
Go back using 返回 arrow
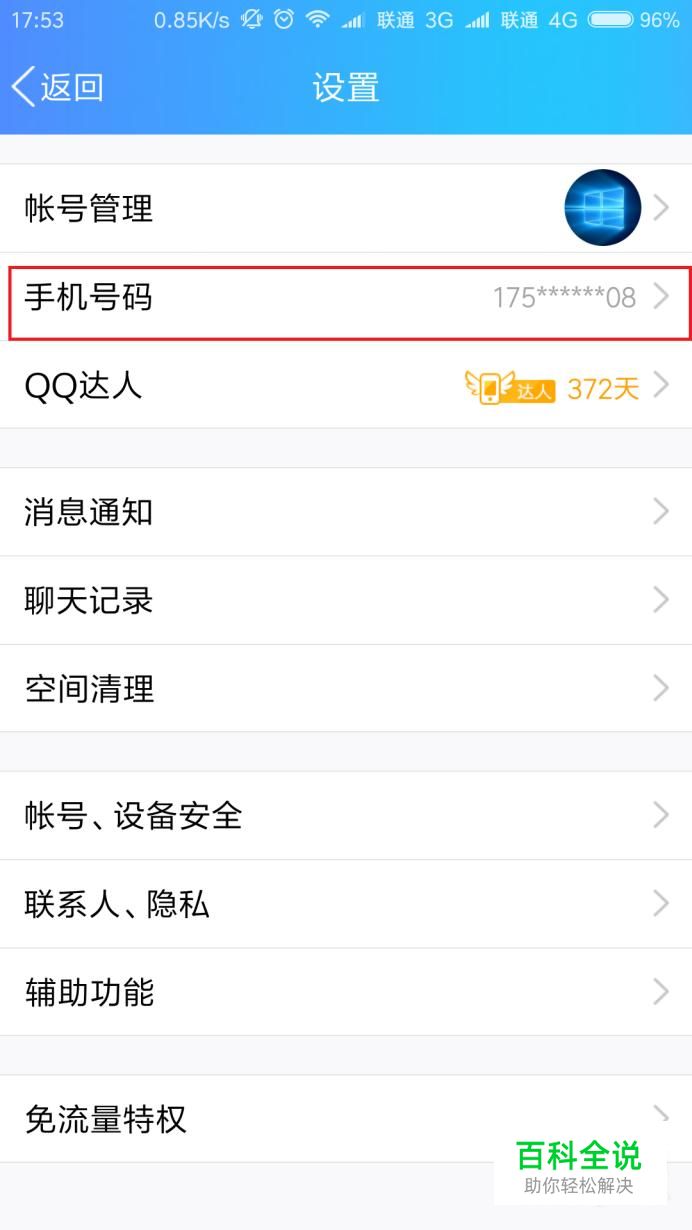(x=57, y=87)
